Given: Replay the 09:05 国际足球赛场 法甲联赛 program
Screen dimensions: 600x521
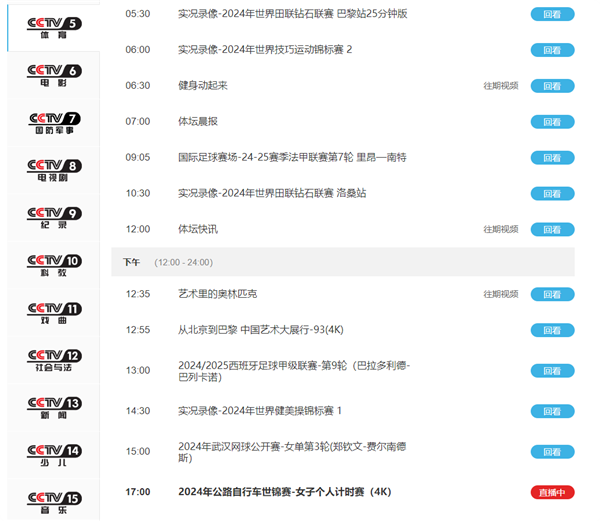Looking at the screenshot, I should [x=552, y=158].
